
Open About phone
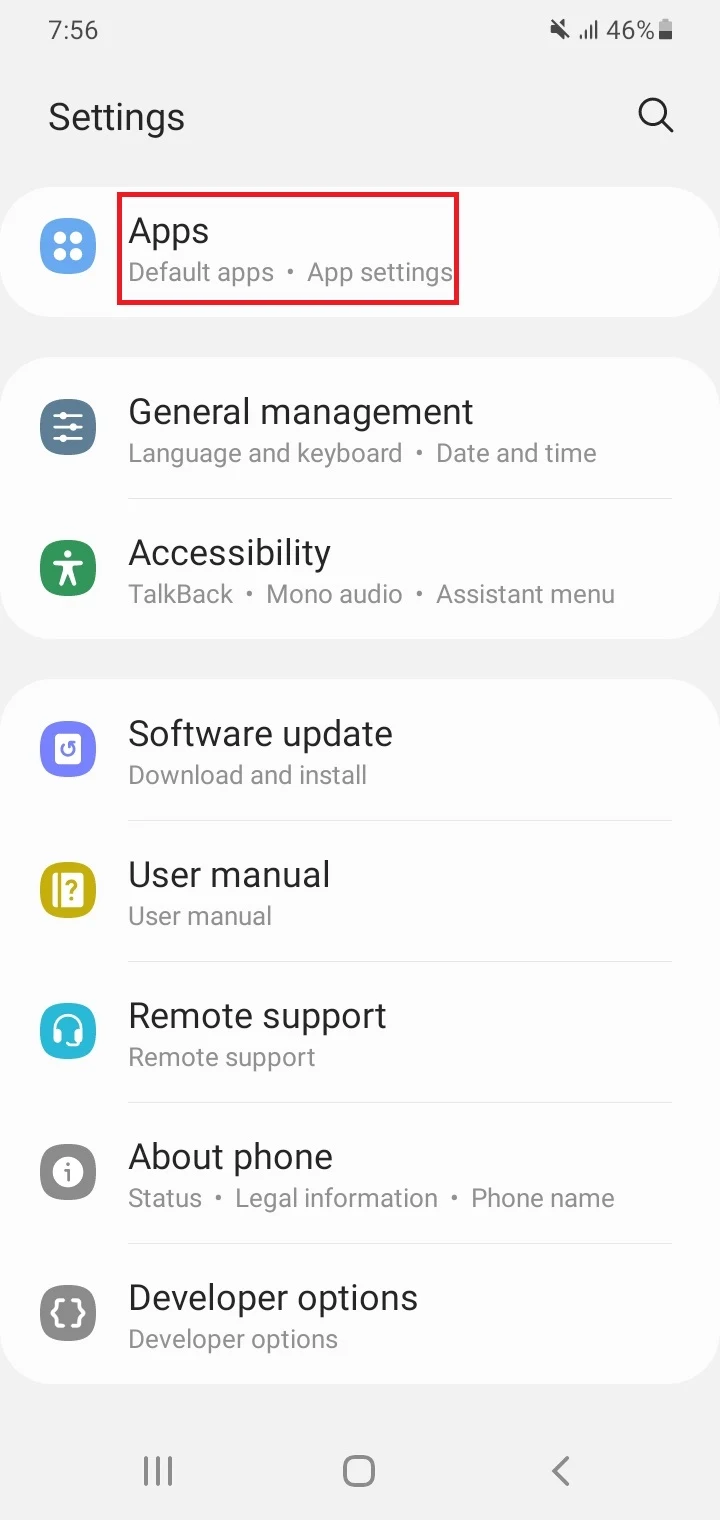[x=360, y=1174]
